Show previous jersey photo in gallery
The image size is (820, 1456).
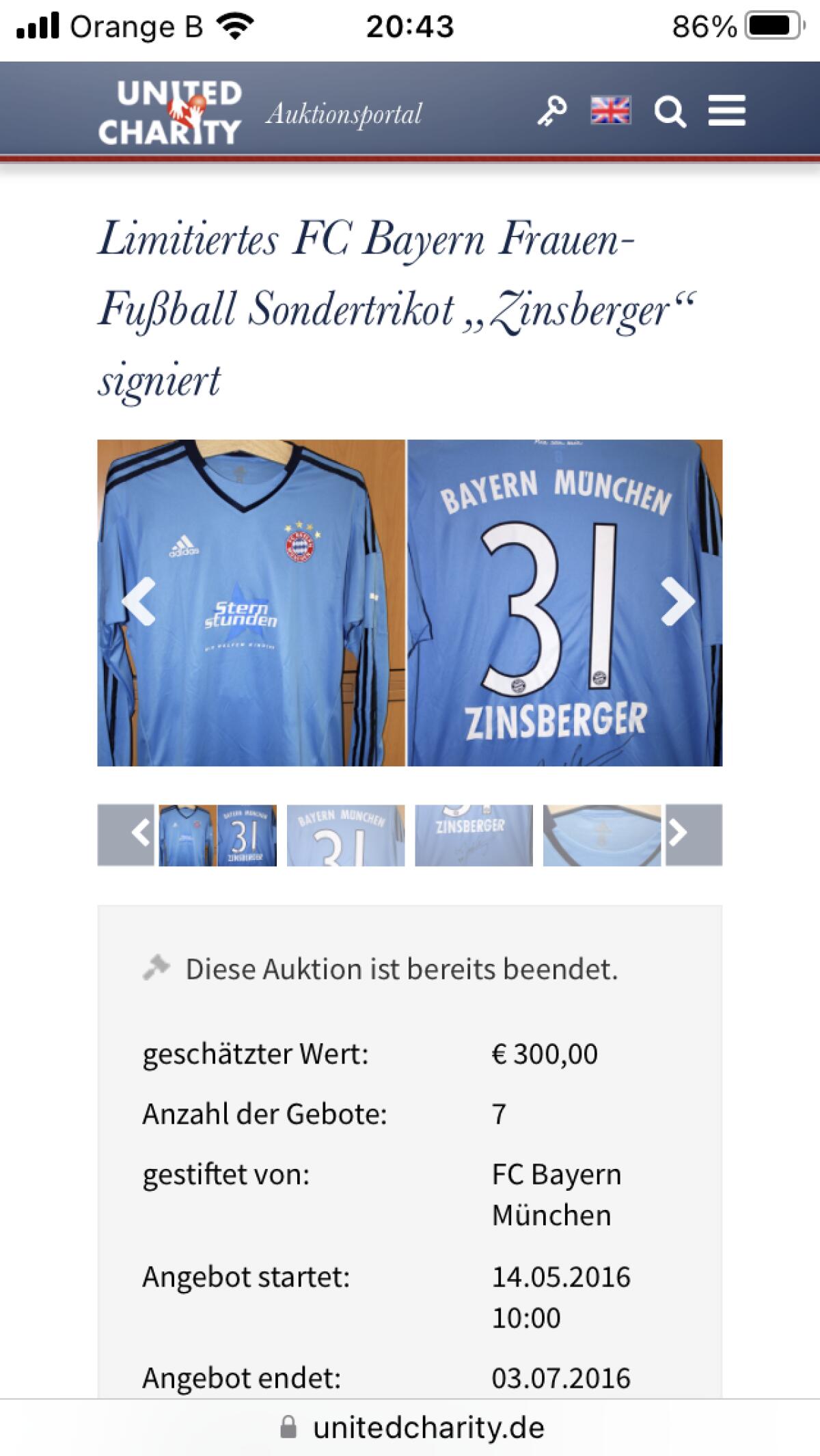pos(139,602)
